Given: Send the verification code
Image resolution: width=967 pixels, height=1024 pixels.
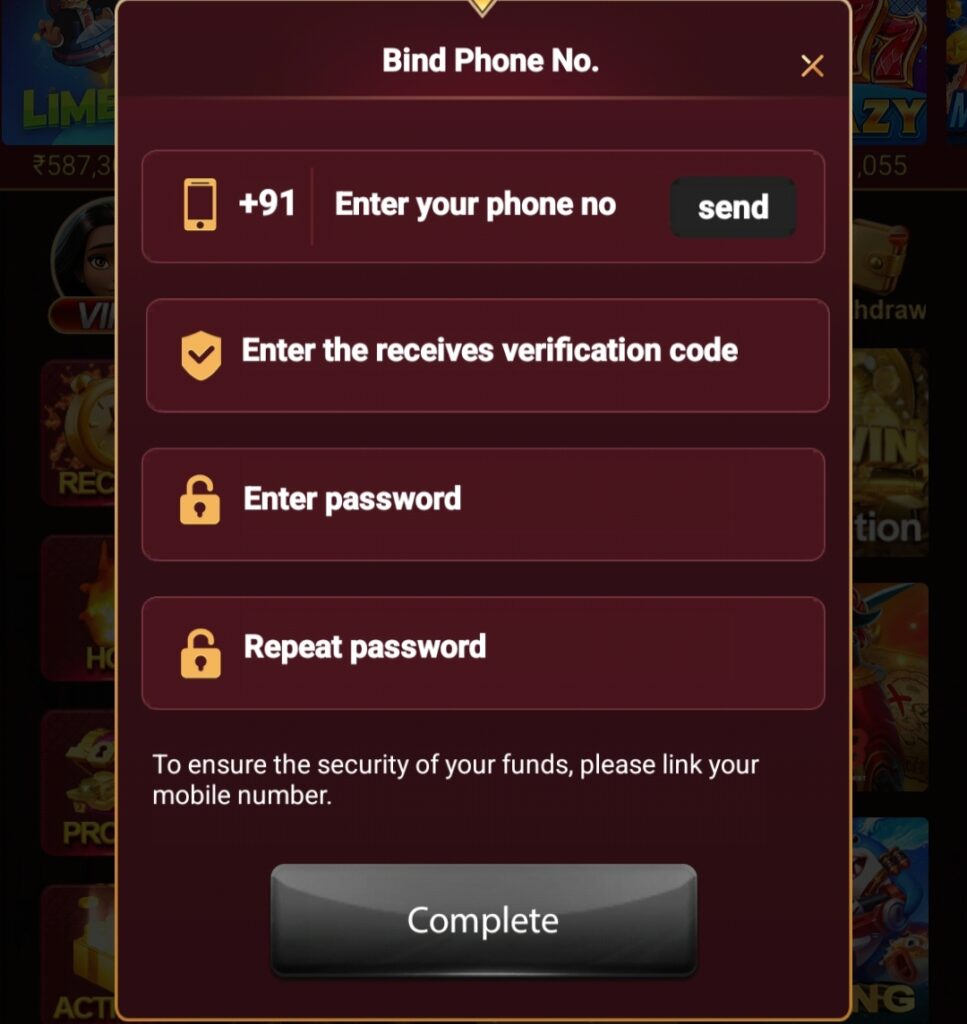Looking at the screenshot, I should tap(733, 208).
